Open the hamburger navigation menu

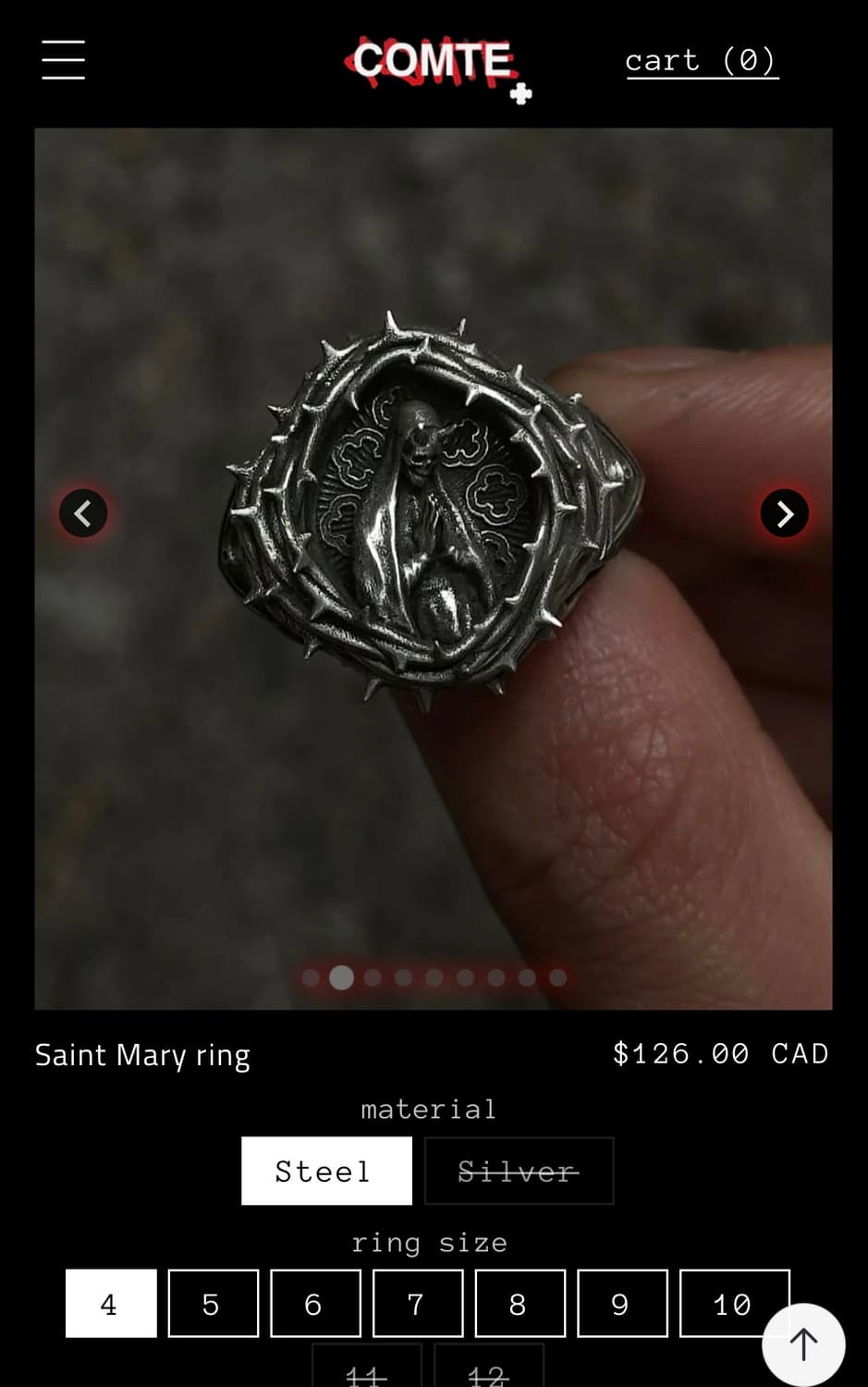click(x=63, y=58)
